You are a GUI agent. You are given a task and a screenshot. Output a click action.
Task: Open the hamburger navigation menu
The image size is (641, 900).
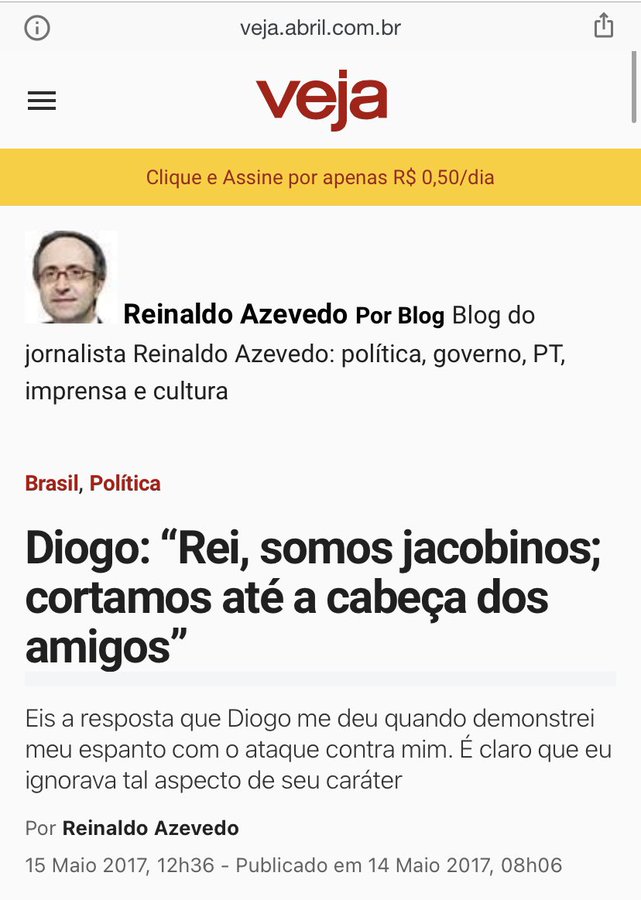pos(42,101)
